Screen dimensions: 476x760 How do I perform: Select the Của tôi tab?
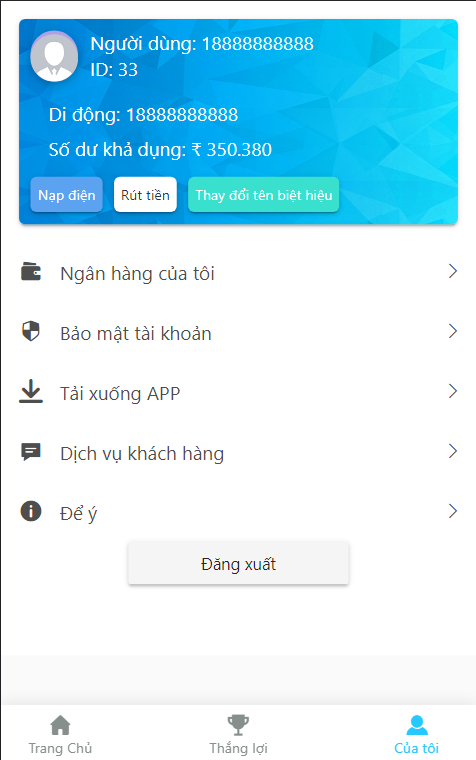click(416, 734)
